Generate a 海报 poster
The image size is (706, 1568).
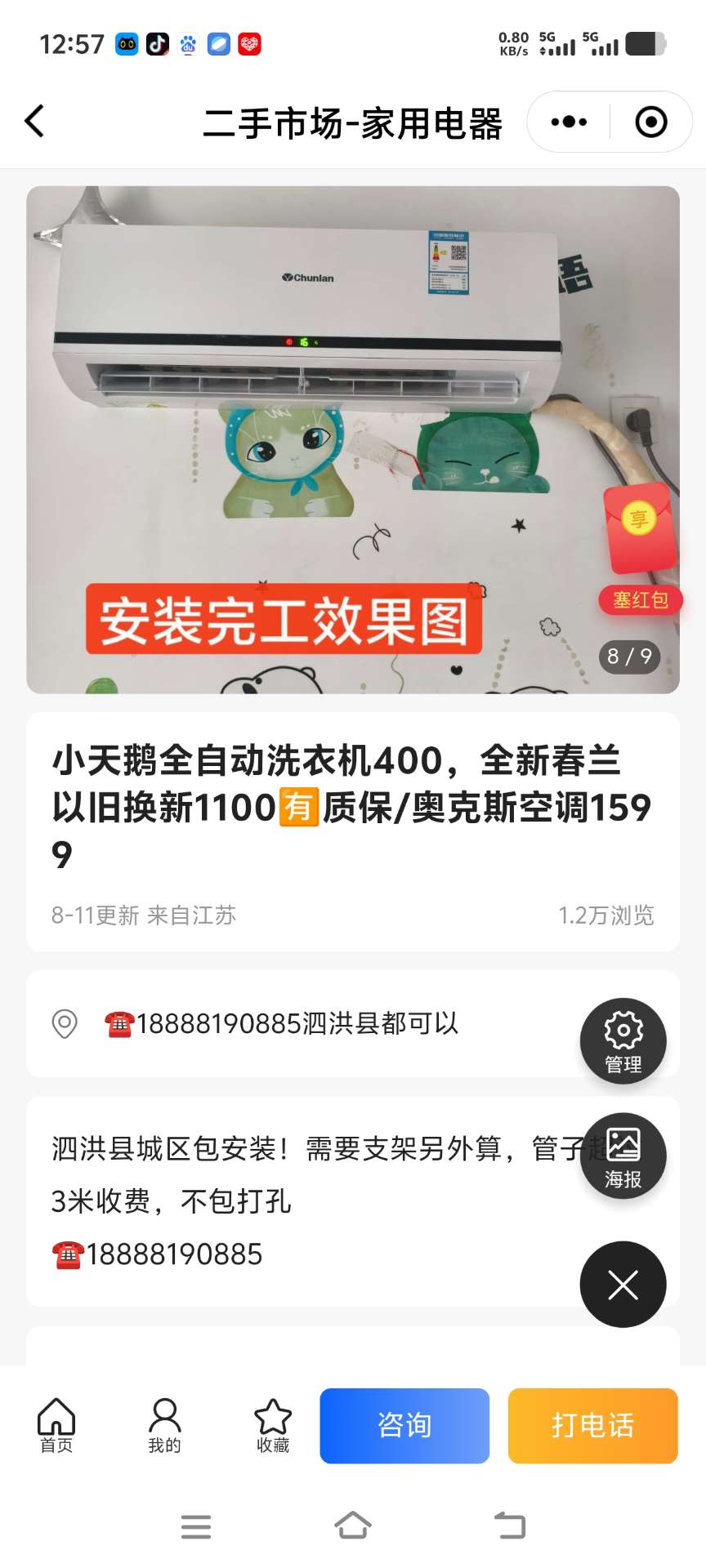623,1156
